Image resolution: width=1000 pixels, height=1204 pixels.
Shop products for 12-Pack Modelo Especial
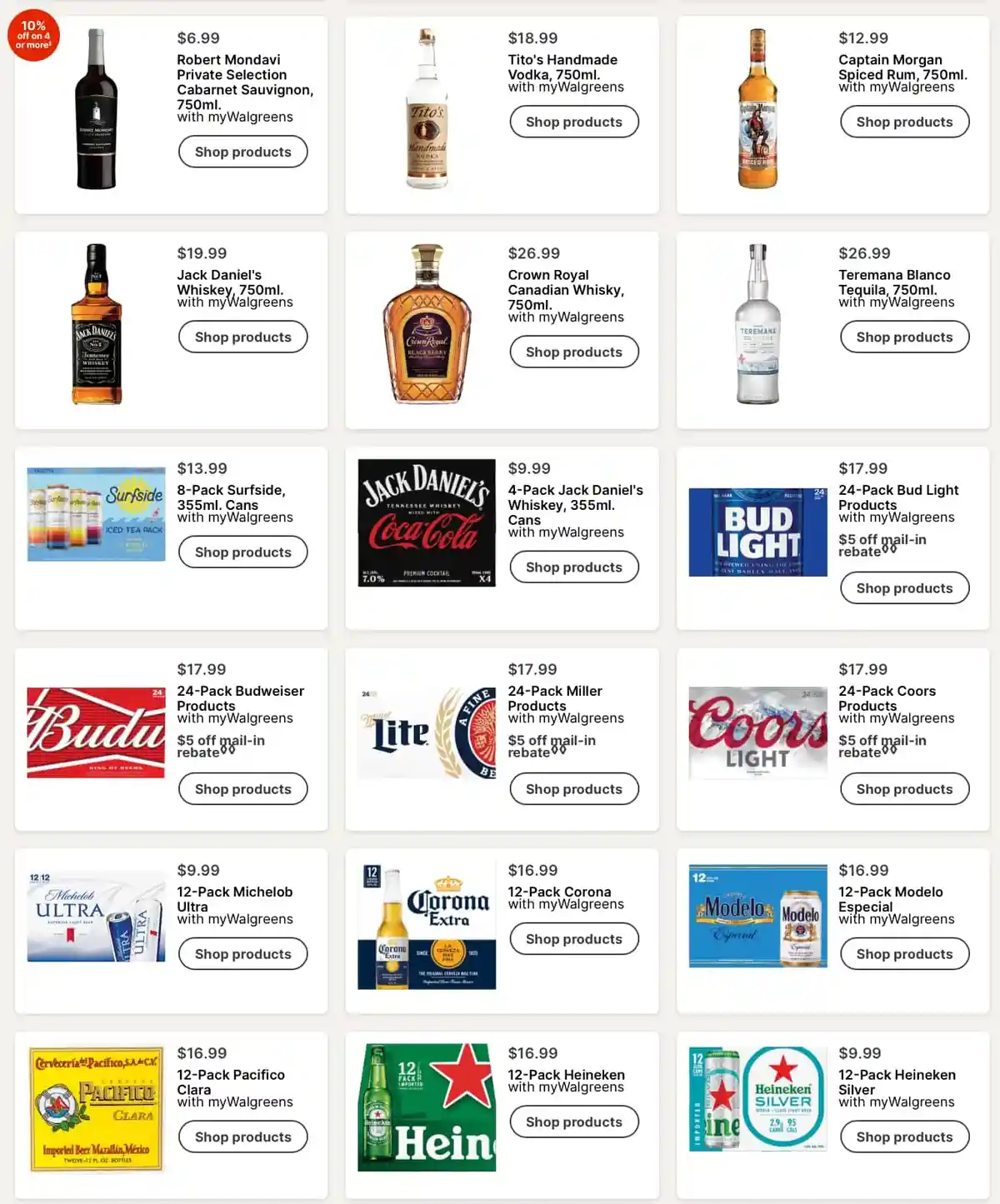click(x=904, y=954)
